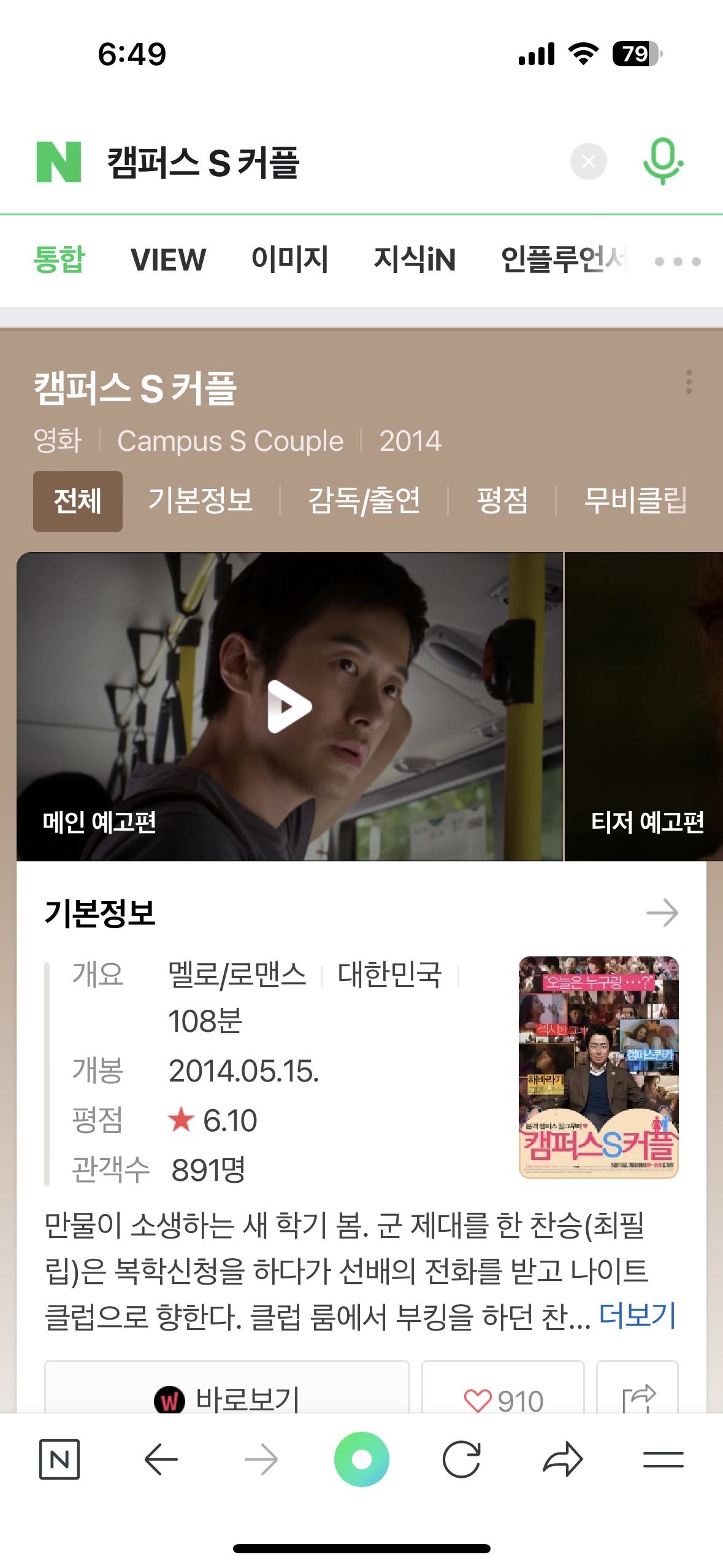This screenshot has width=723, height=1568.
Task: Open more search categories via the three dots
Action: coord(678,262)
